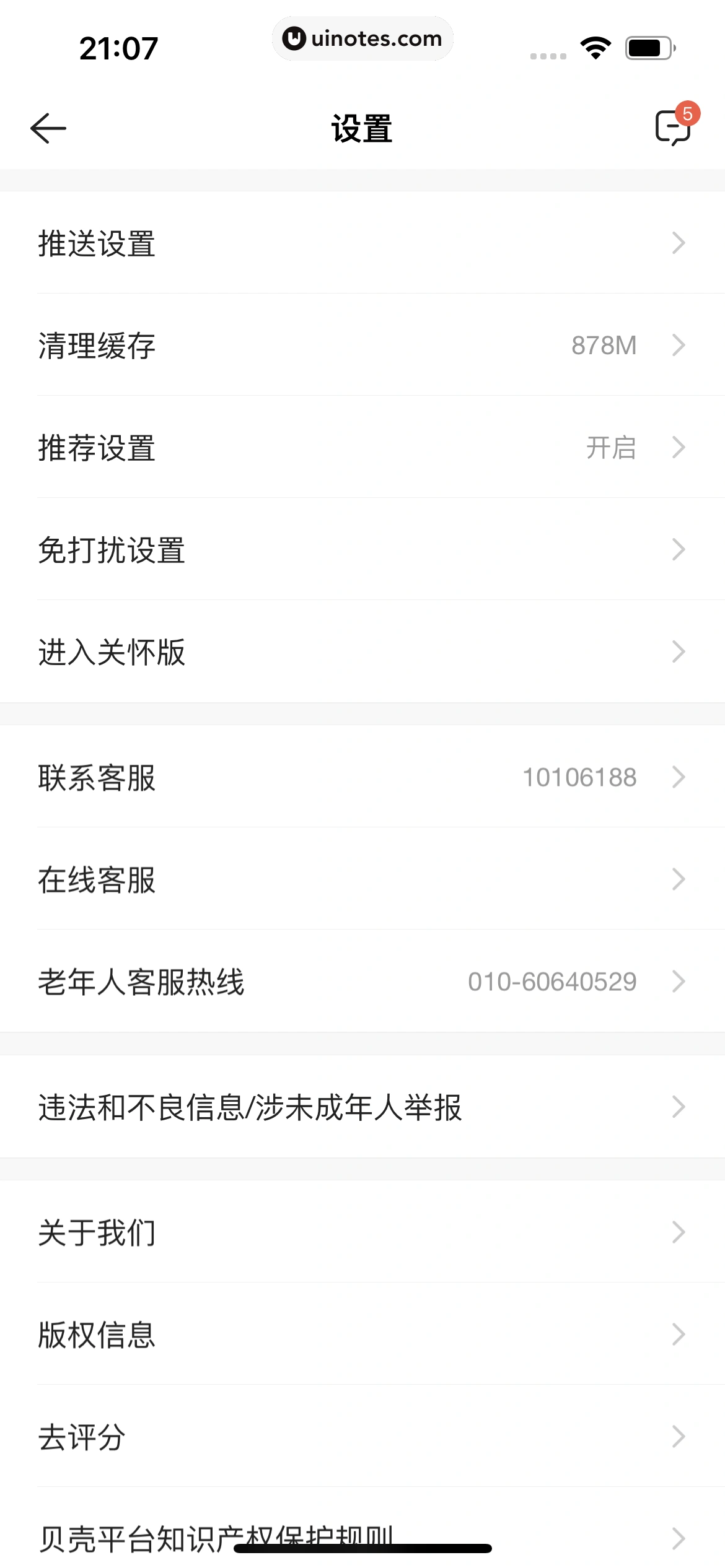Tap 联系客服 to call 10106188

click(362, 777)
